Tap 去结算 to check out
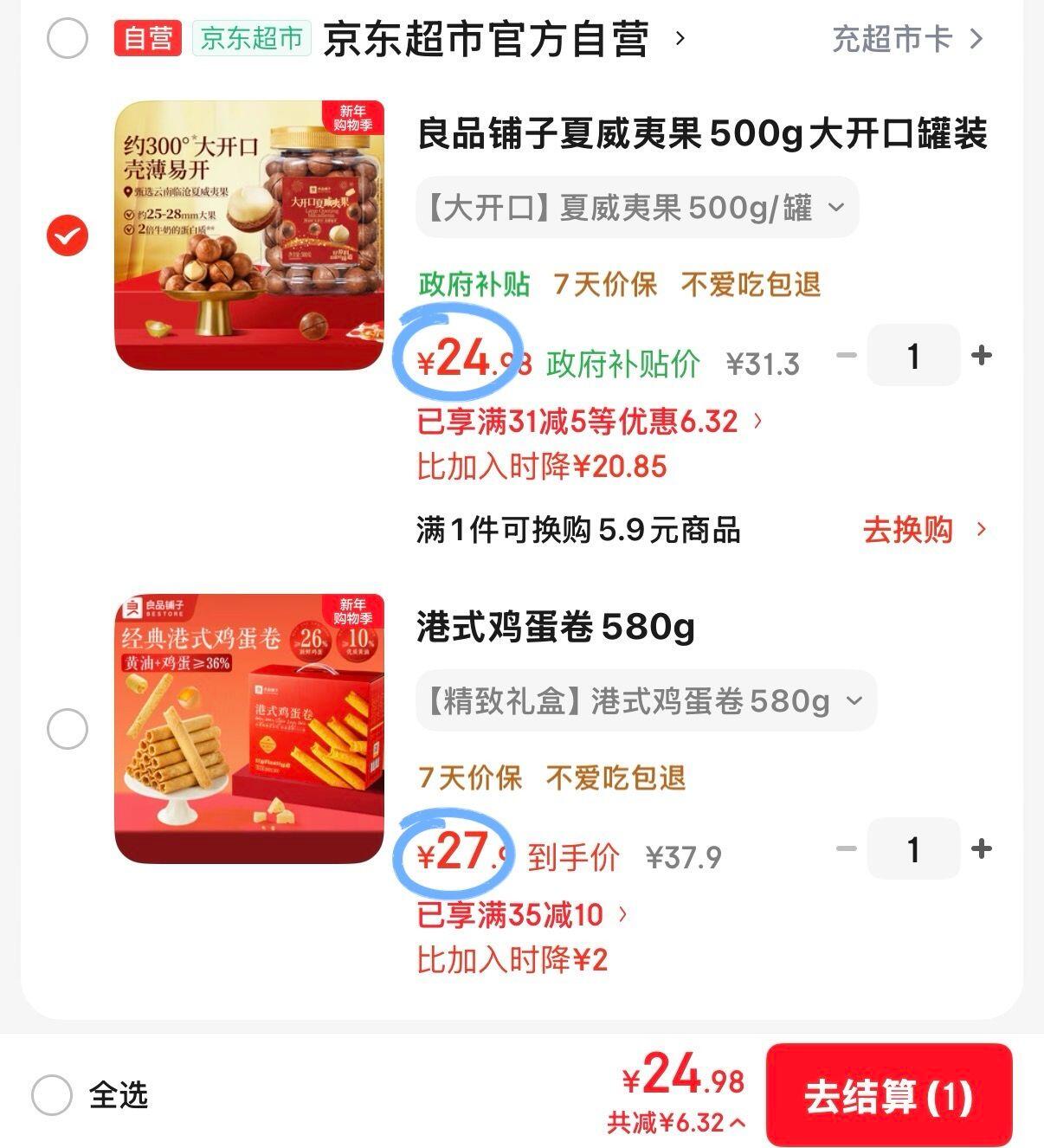Screen dimensions: 1044x1148 click(889, 1096)
